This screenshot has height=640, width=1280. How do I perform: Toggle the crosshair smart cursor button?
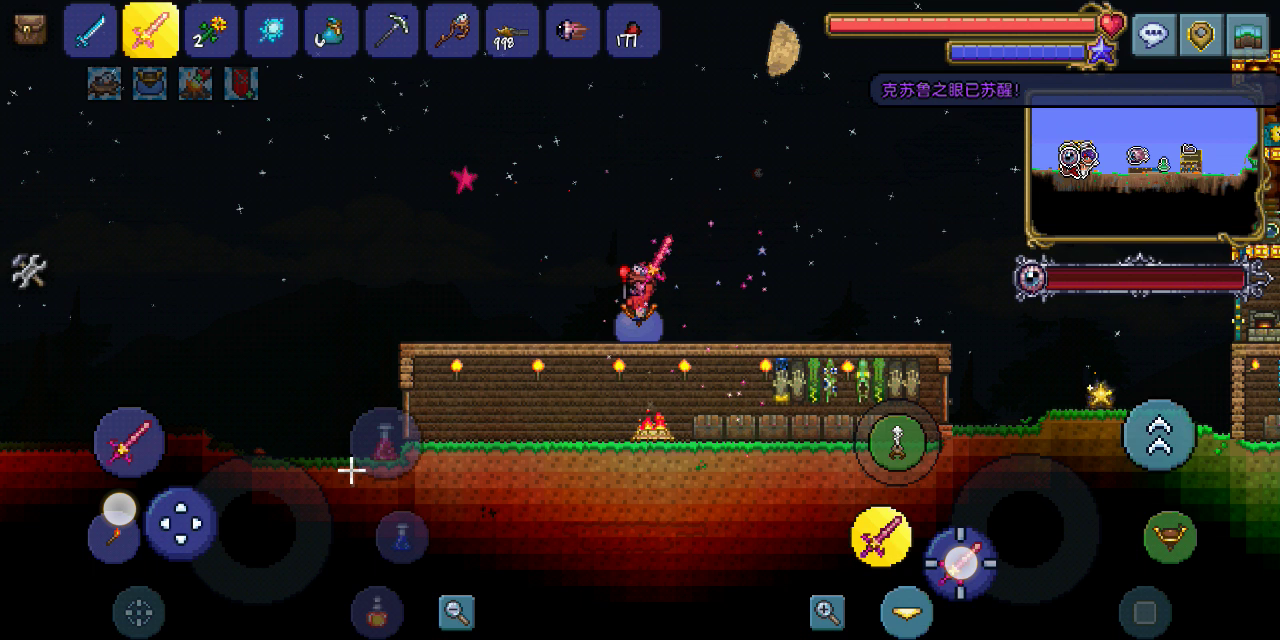[x=139, y=612]
